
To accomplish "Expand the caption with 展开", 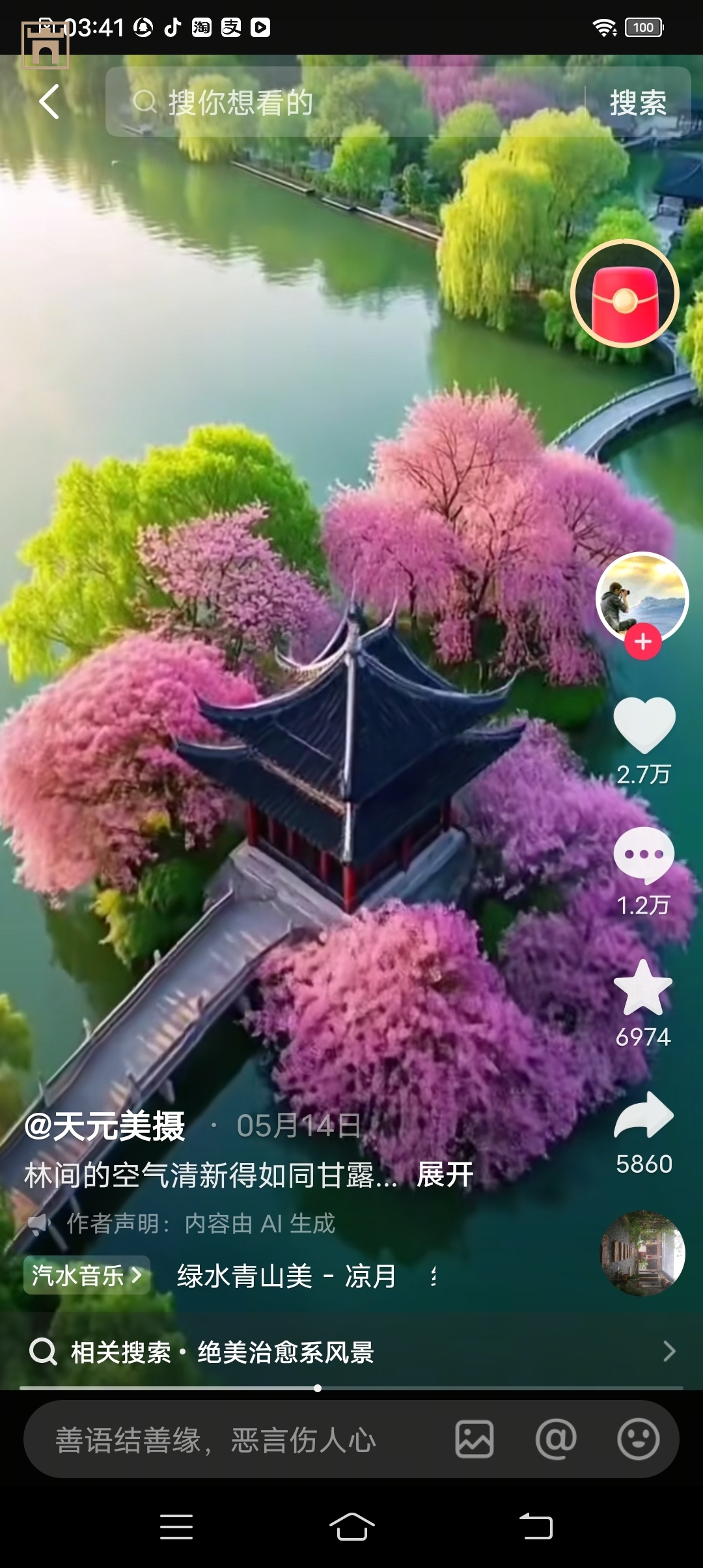I will 445,1175.
